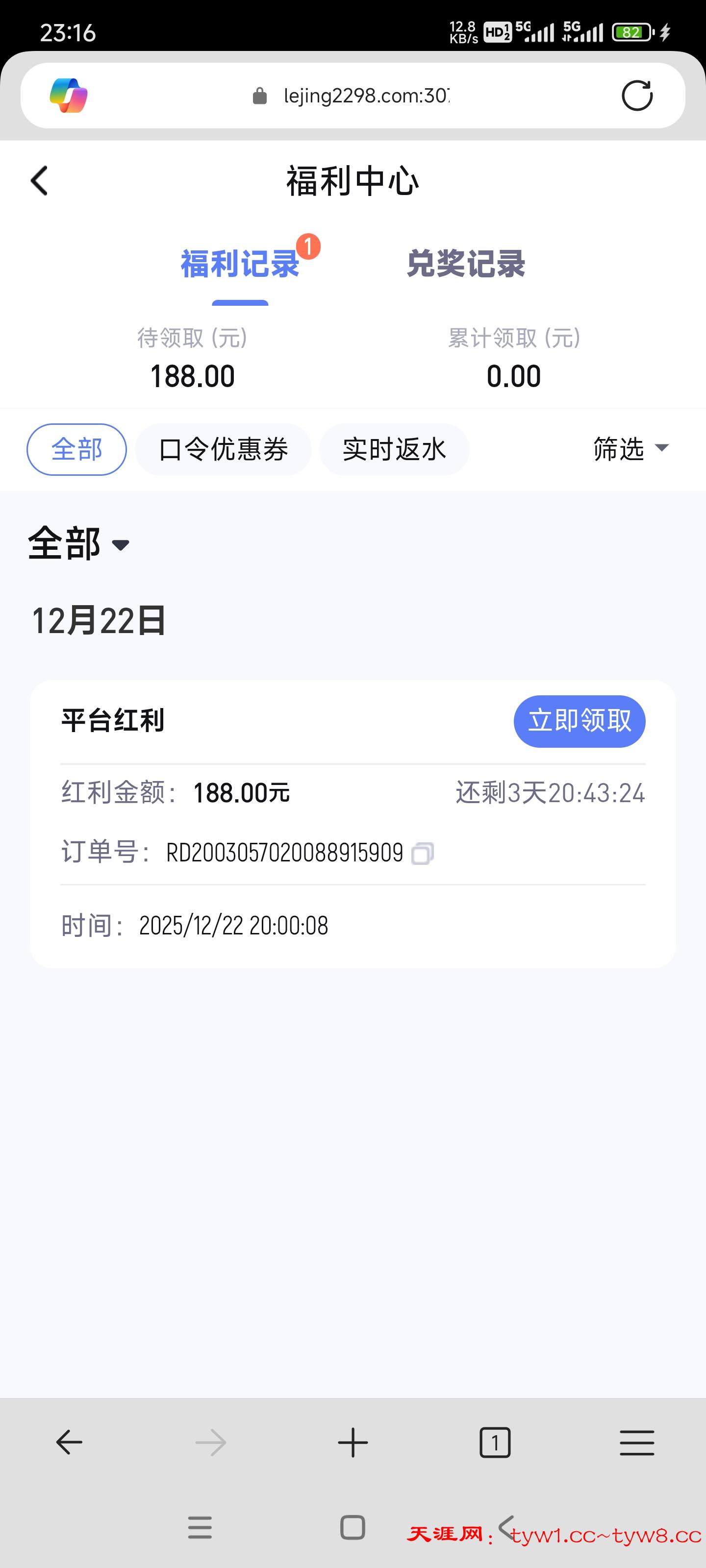Go to the system home screen
The width and height of the screenshot is (706, 1568).
tap(353, 1527)
